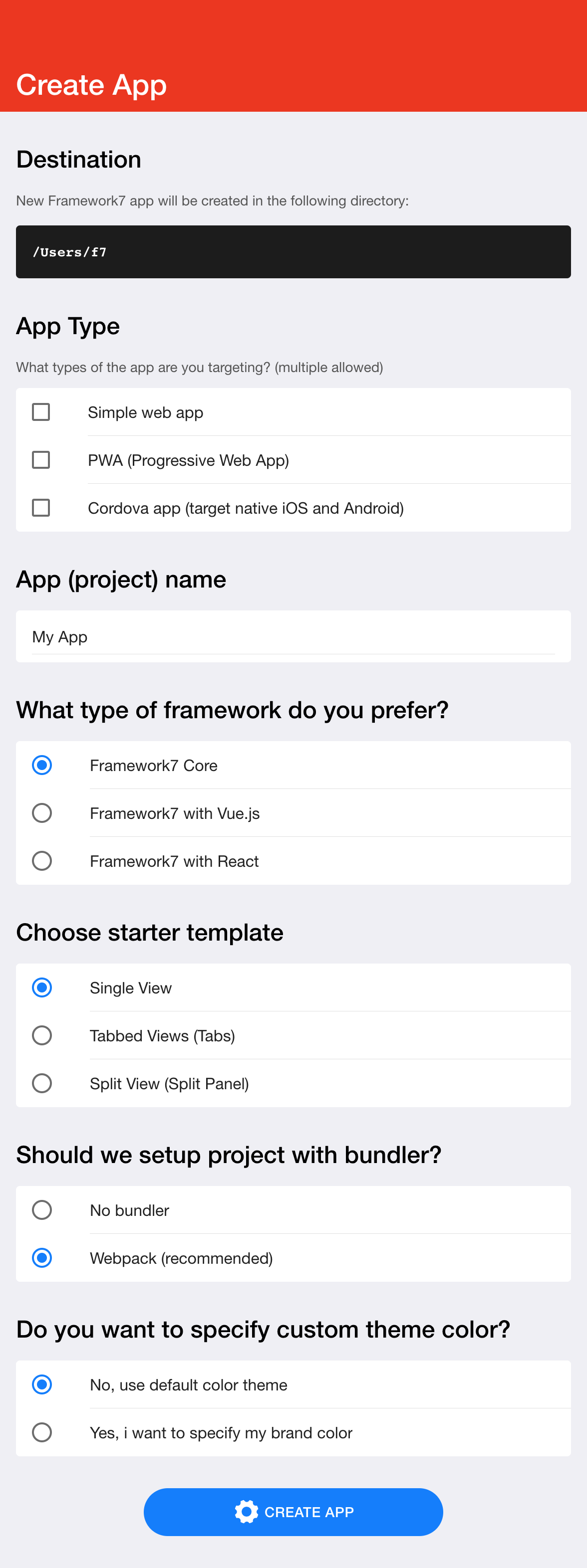Viewport: 587px width, 1568px height.
Task: Pick Split View (Split Panel) template
Action: pos(41,1083)
